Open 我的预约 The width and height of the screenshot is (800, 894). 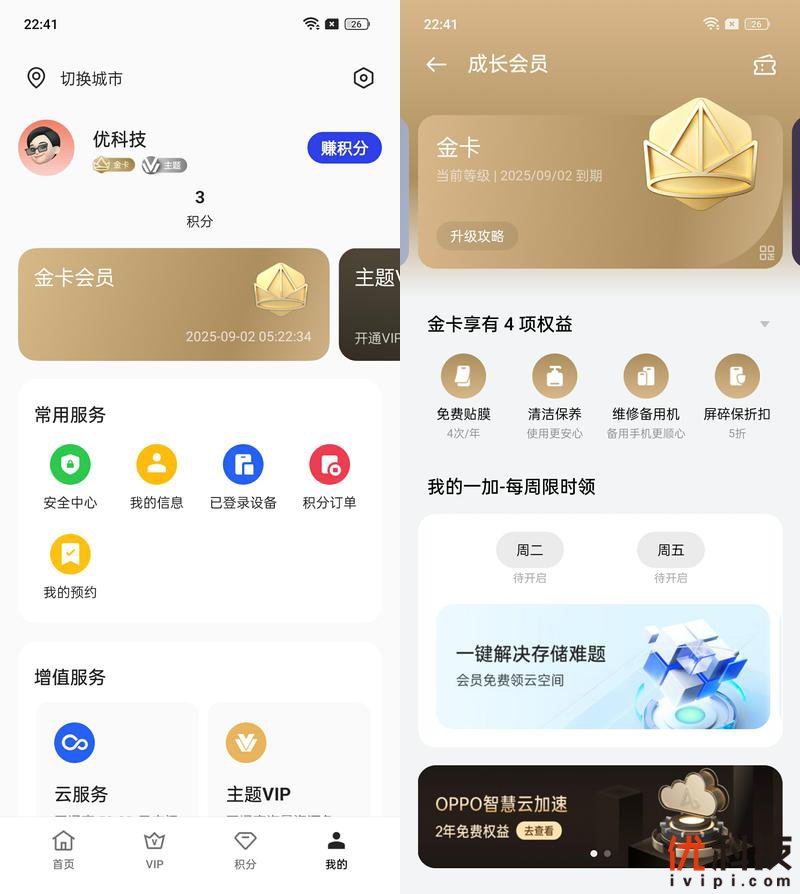(70, 566)
